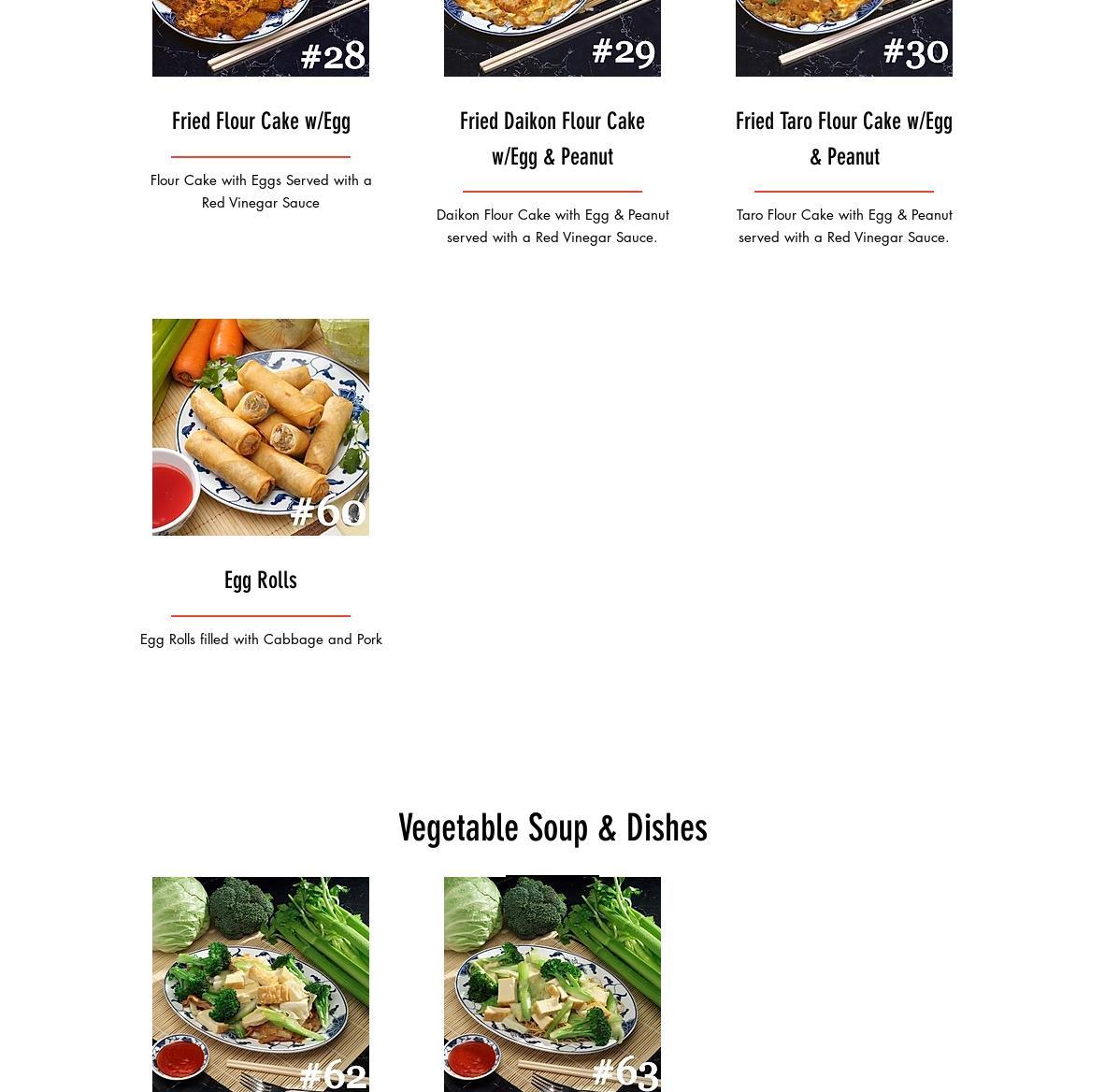The width and height of the screenshot is (1105, 1092).
Task: Open the #30 Fried Taro Flour Cake picture
Action: point(843,37)
